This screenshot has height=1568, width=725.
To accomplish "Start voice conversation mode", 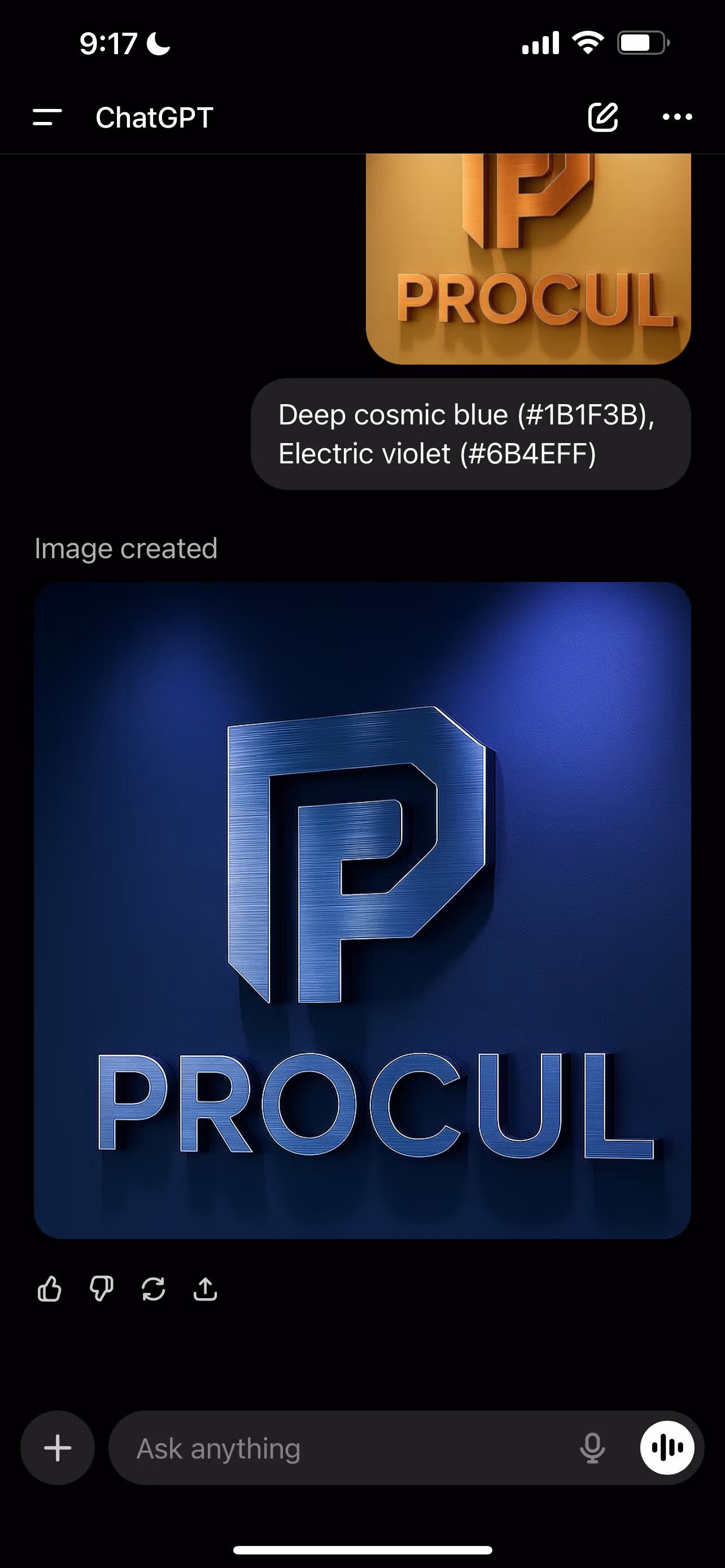I will 667,1447.
